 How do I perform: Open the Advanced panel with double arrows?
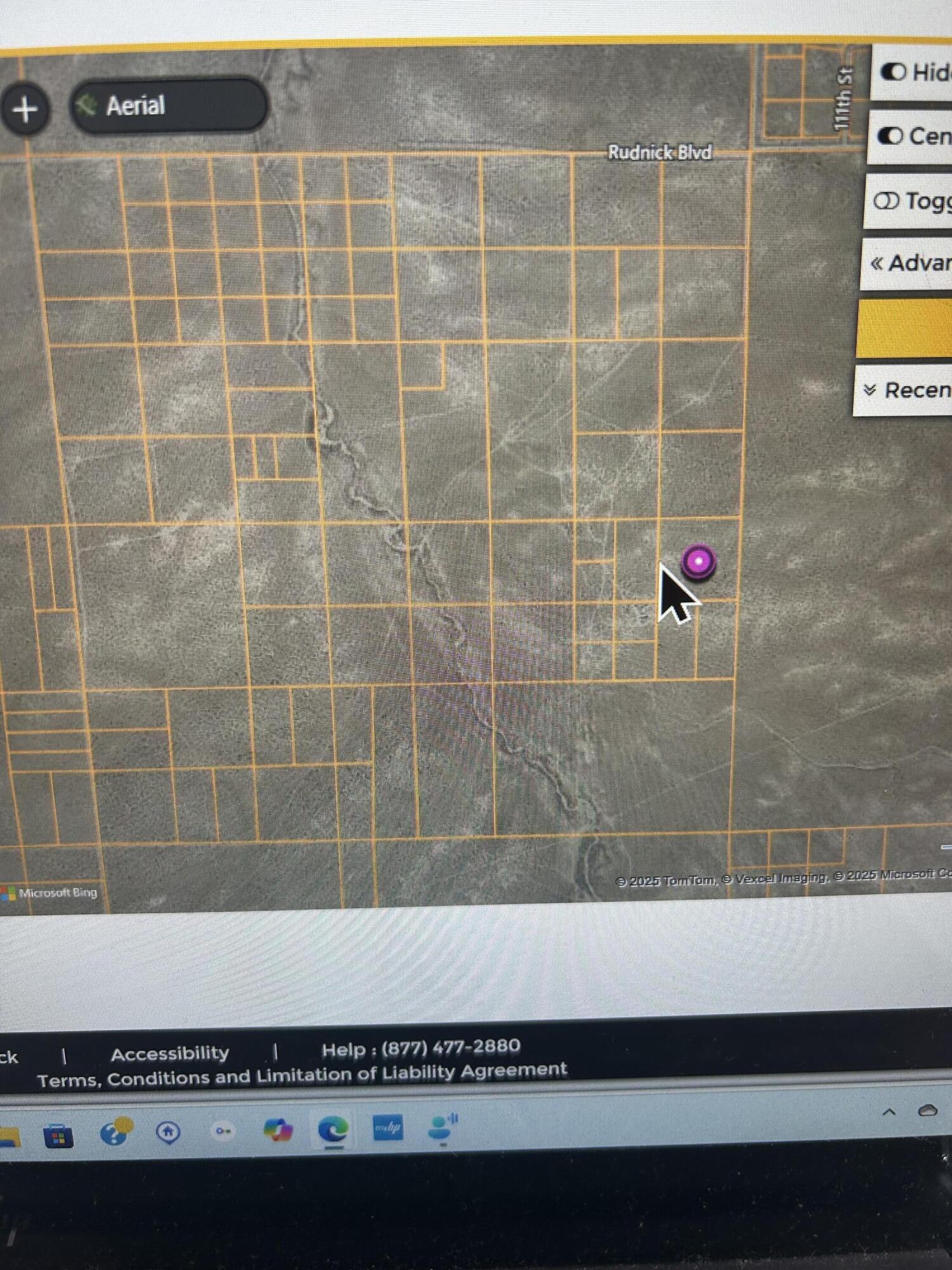pyautogui.click(x=909, y=263)
